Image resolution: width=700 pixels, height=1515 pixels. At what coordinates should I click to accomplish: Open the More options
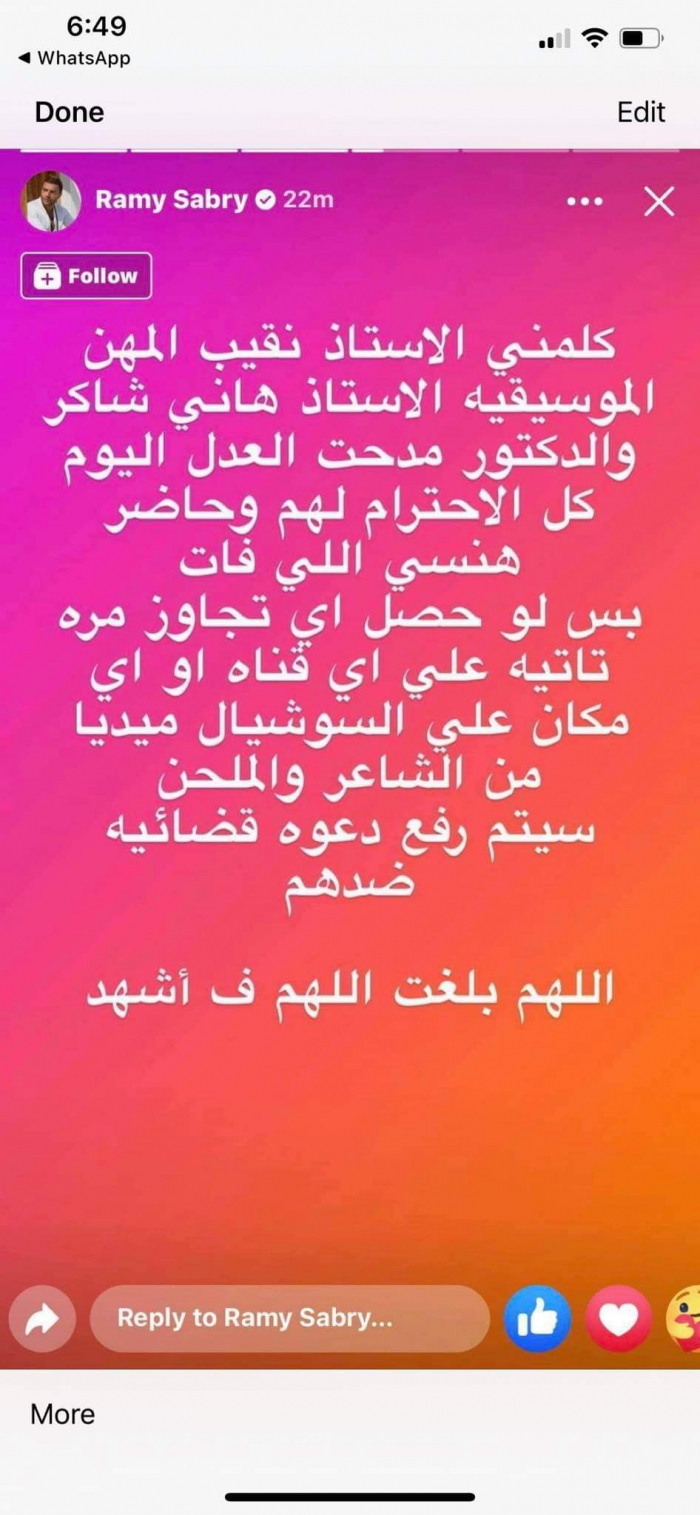(62, 1414)
